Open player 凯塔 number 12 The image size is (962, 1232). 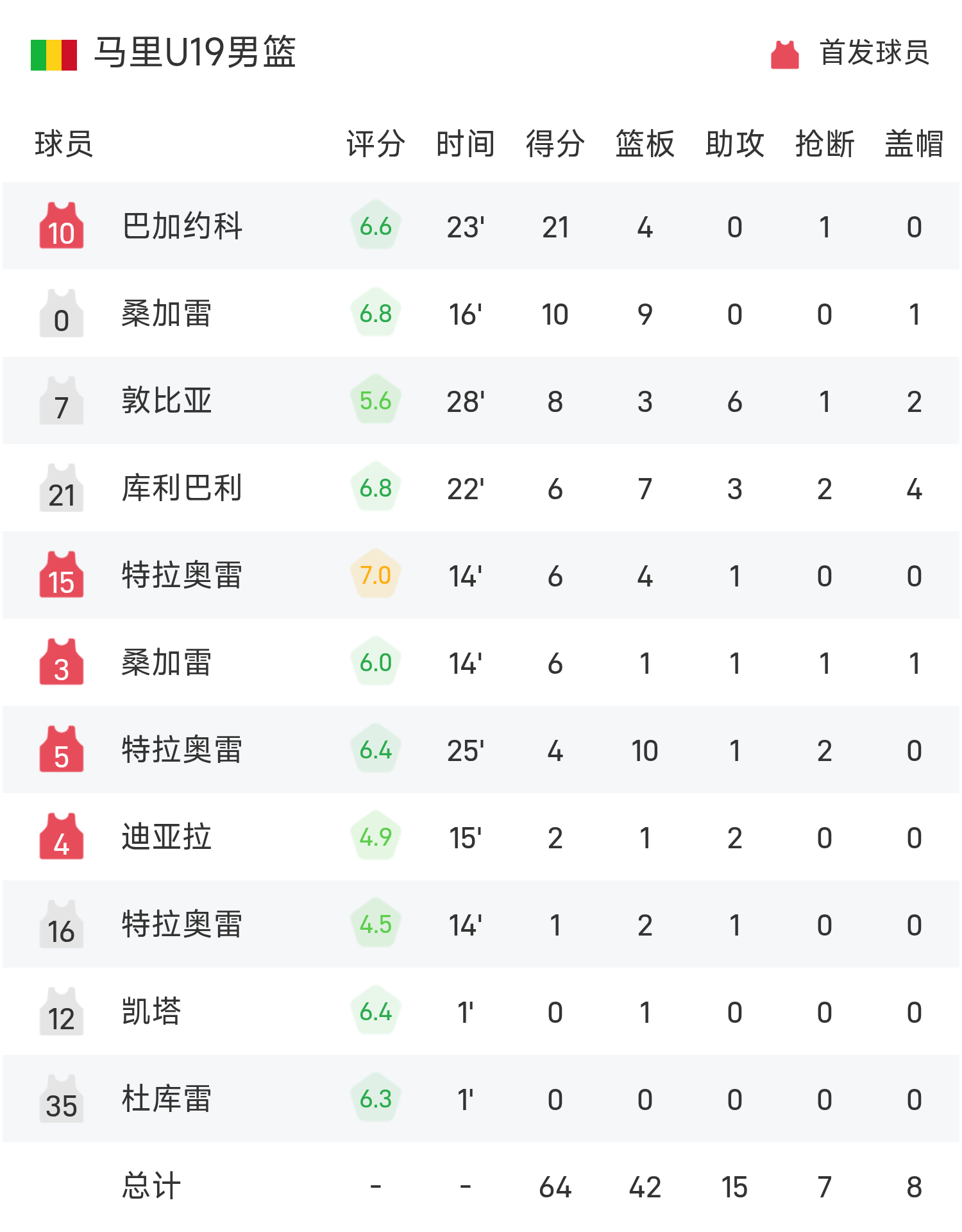[x=151, y=1012]
